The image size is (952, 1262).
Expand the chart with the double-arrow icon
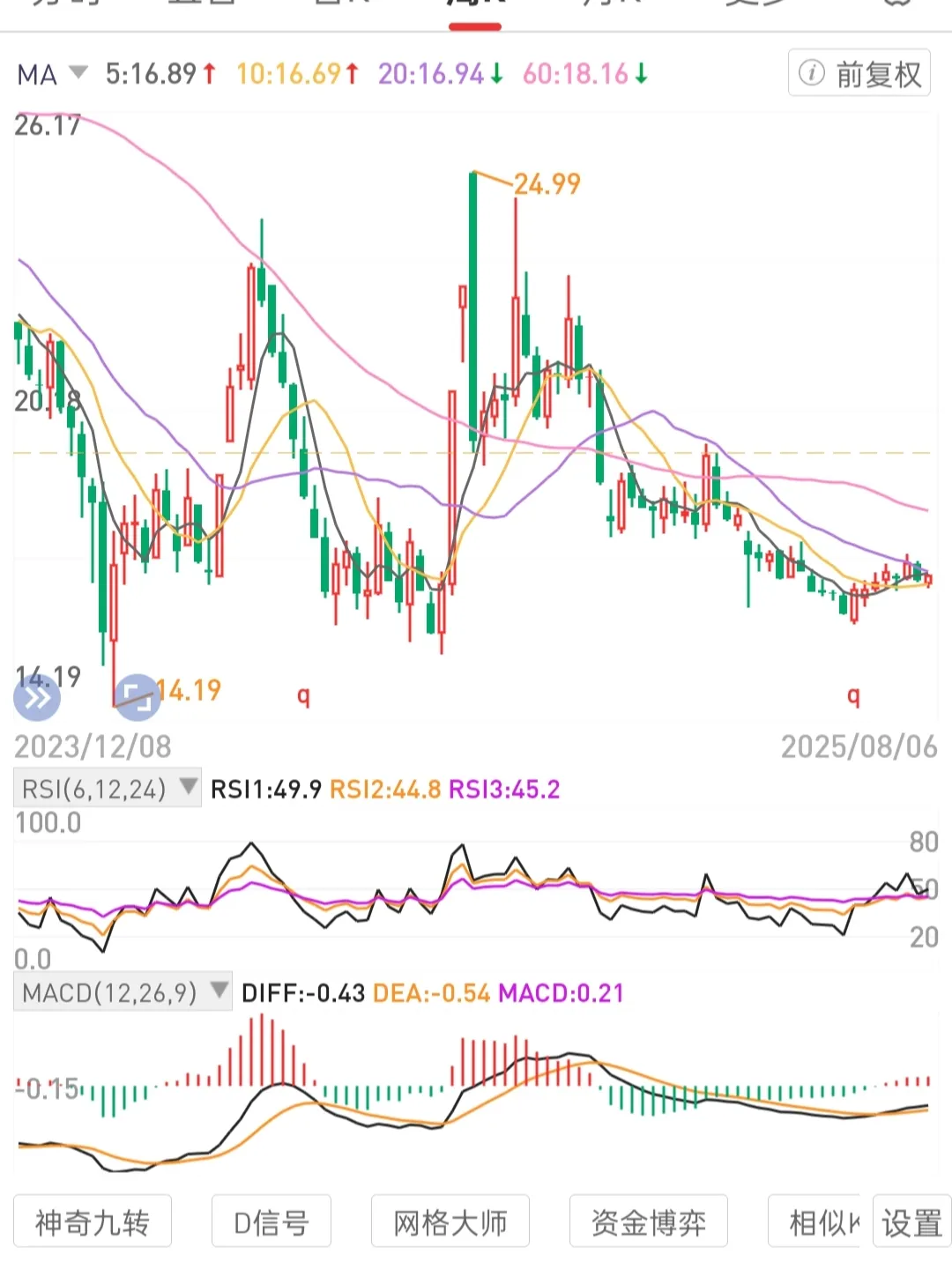37,699
